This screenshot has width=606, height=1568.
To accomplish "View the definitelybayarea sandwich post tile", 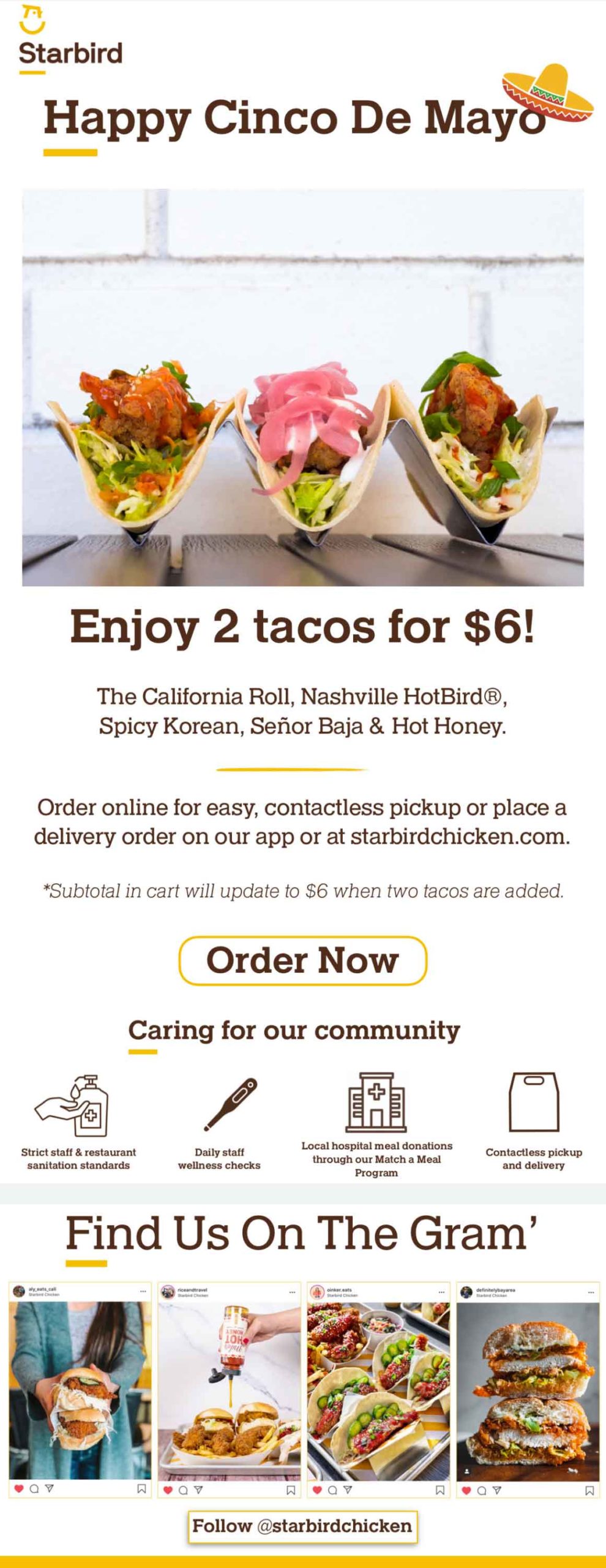I will click(x=528, y=1390).
